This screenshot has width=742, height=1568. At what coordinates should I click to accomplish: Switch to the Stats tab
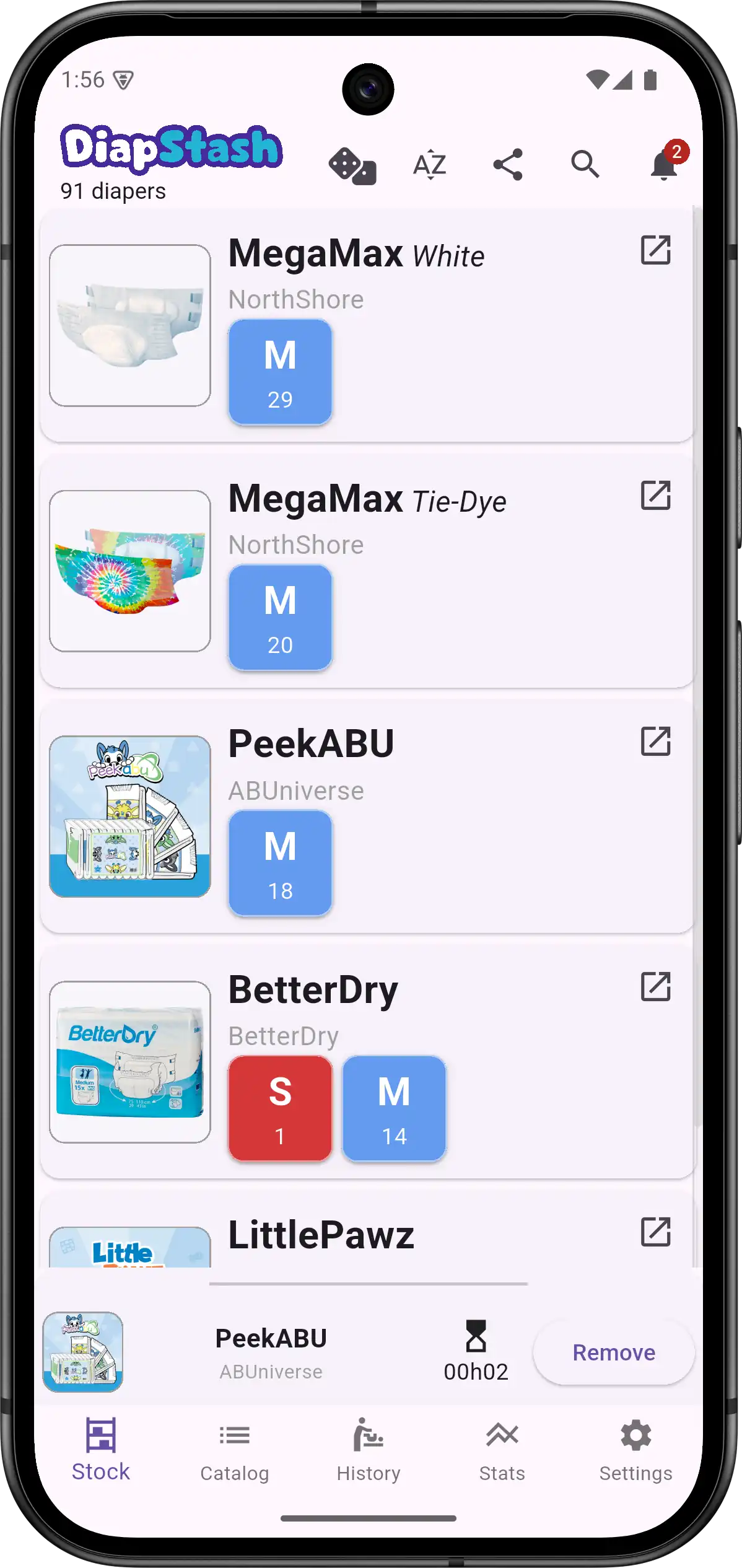pos(502,1450)
